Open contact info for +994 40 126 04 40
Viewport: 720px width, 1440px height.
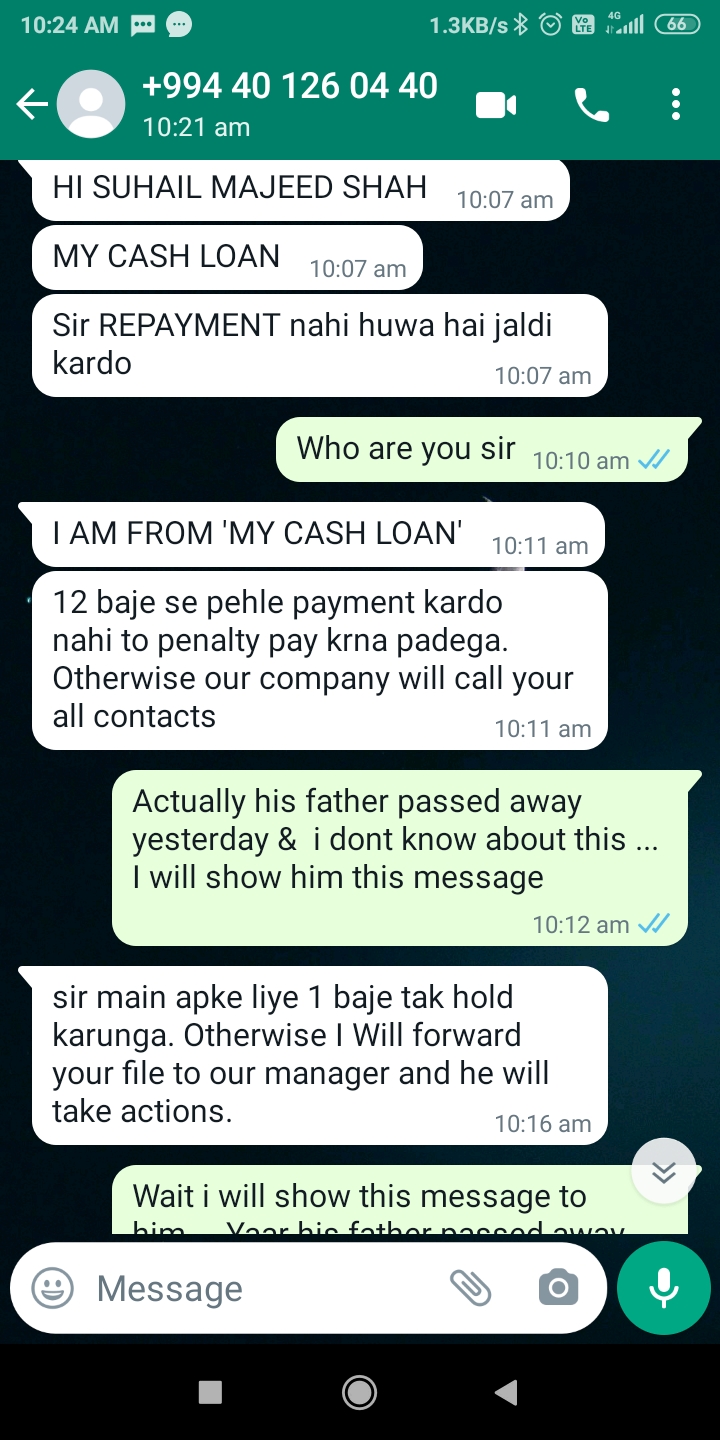point(290,103)
